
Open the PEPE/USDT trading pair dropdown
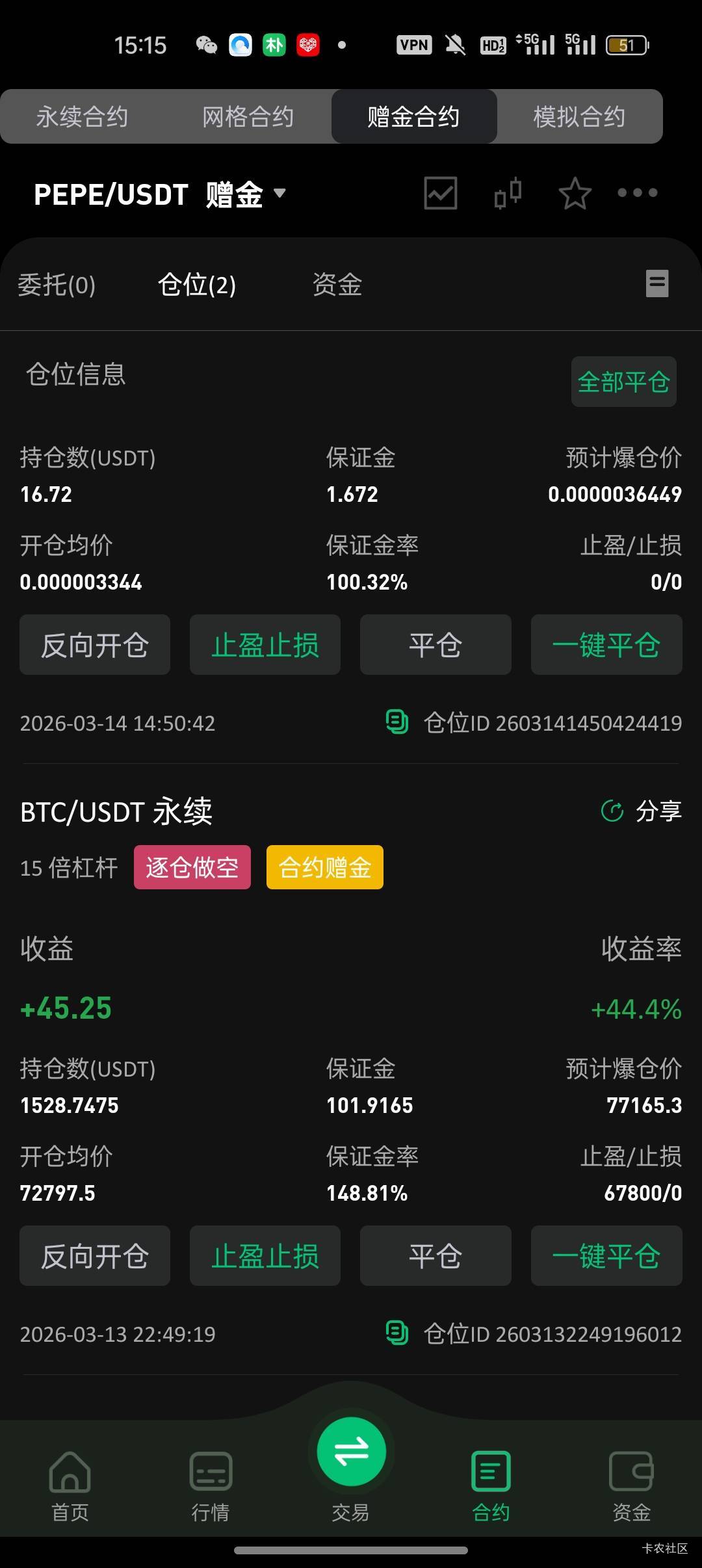point(160,194)
